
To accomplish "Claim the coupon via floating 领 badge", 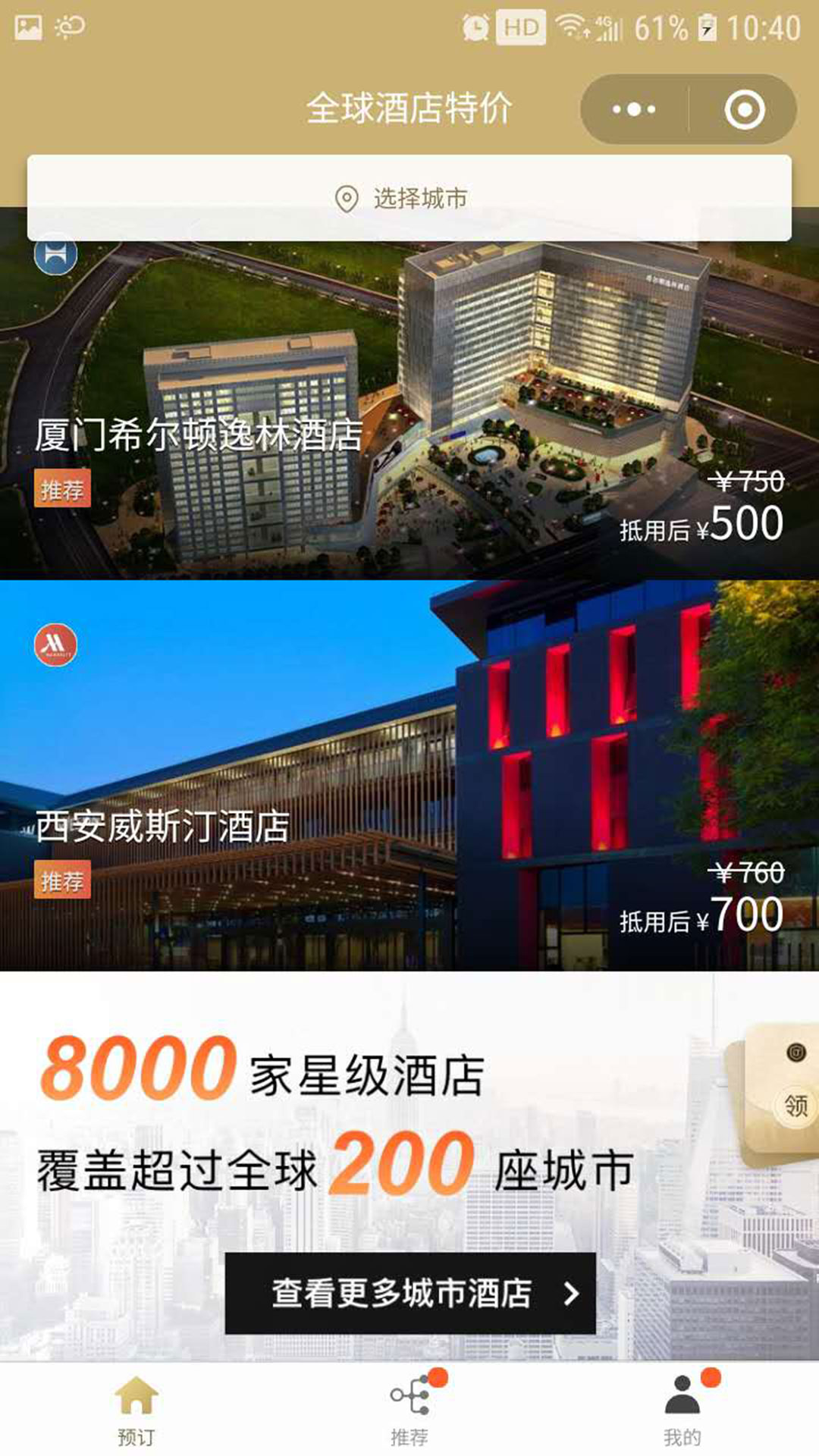I will click(x=794, y=1105).
